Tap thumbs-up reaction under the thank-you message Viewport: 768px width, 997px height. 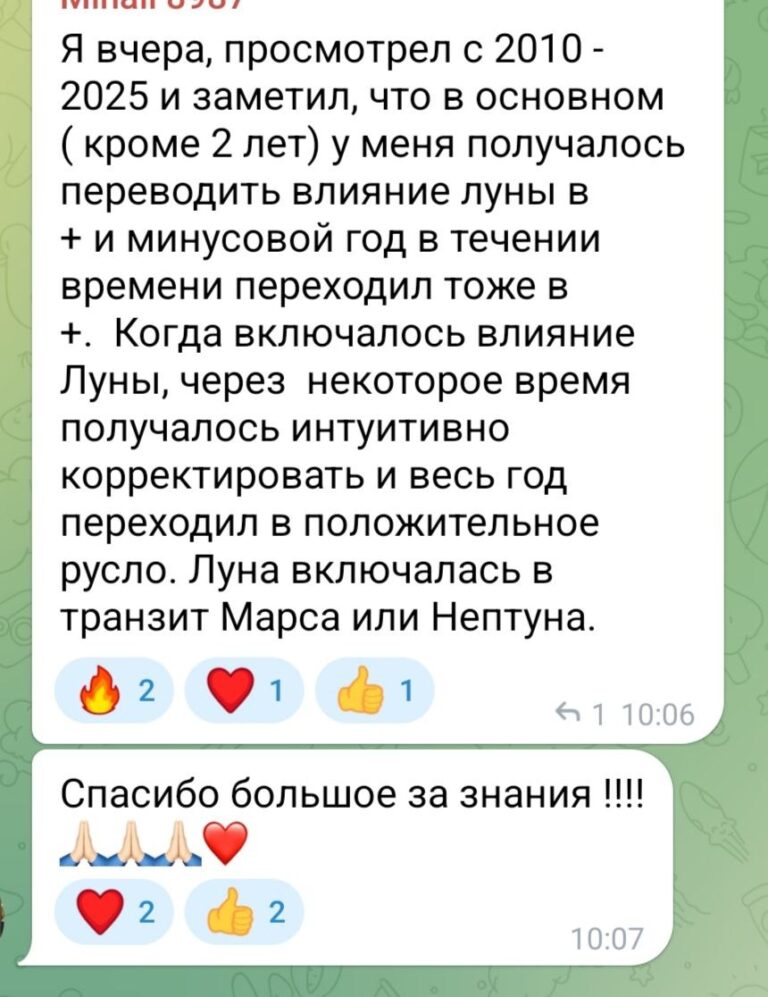244,912
